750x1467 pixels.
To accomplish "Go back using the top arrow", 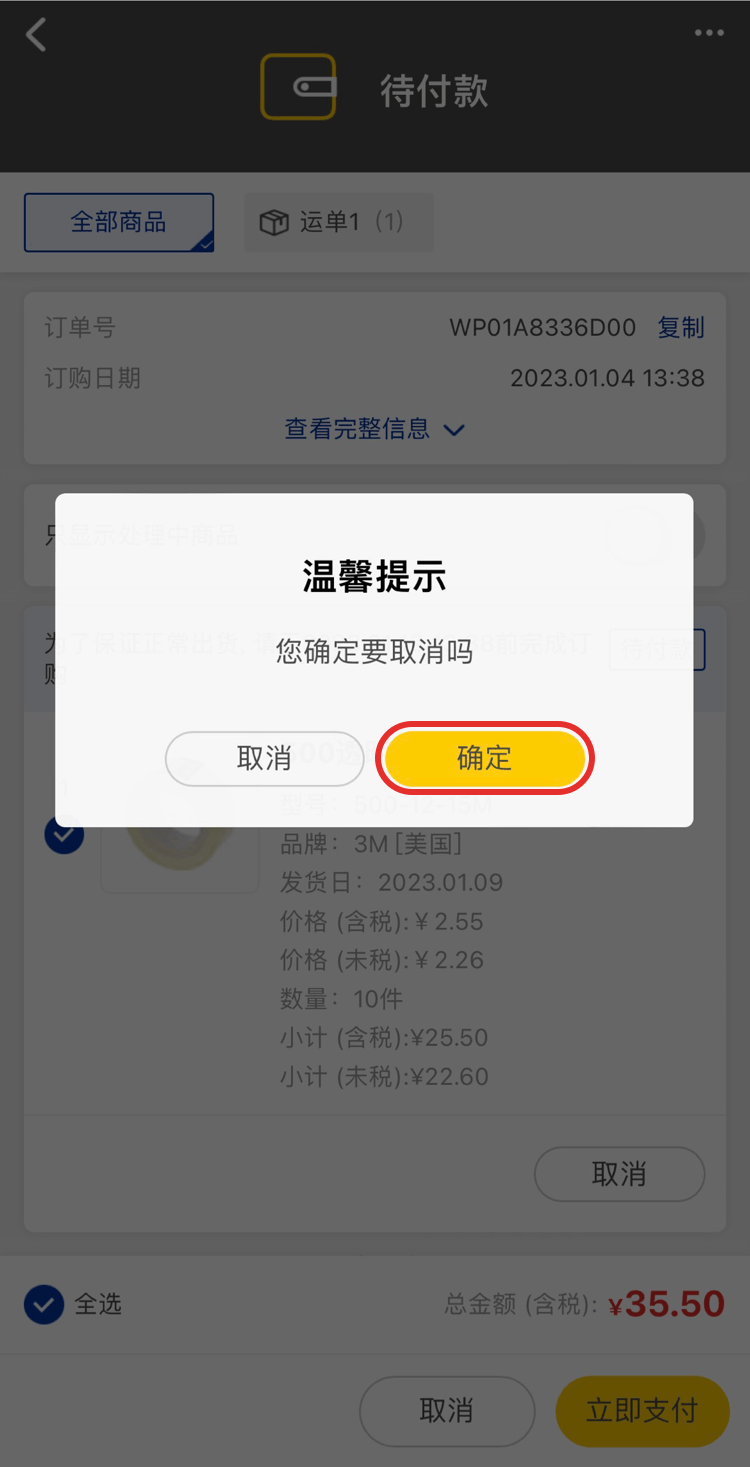I will [37, 35].
